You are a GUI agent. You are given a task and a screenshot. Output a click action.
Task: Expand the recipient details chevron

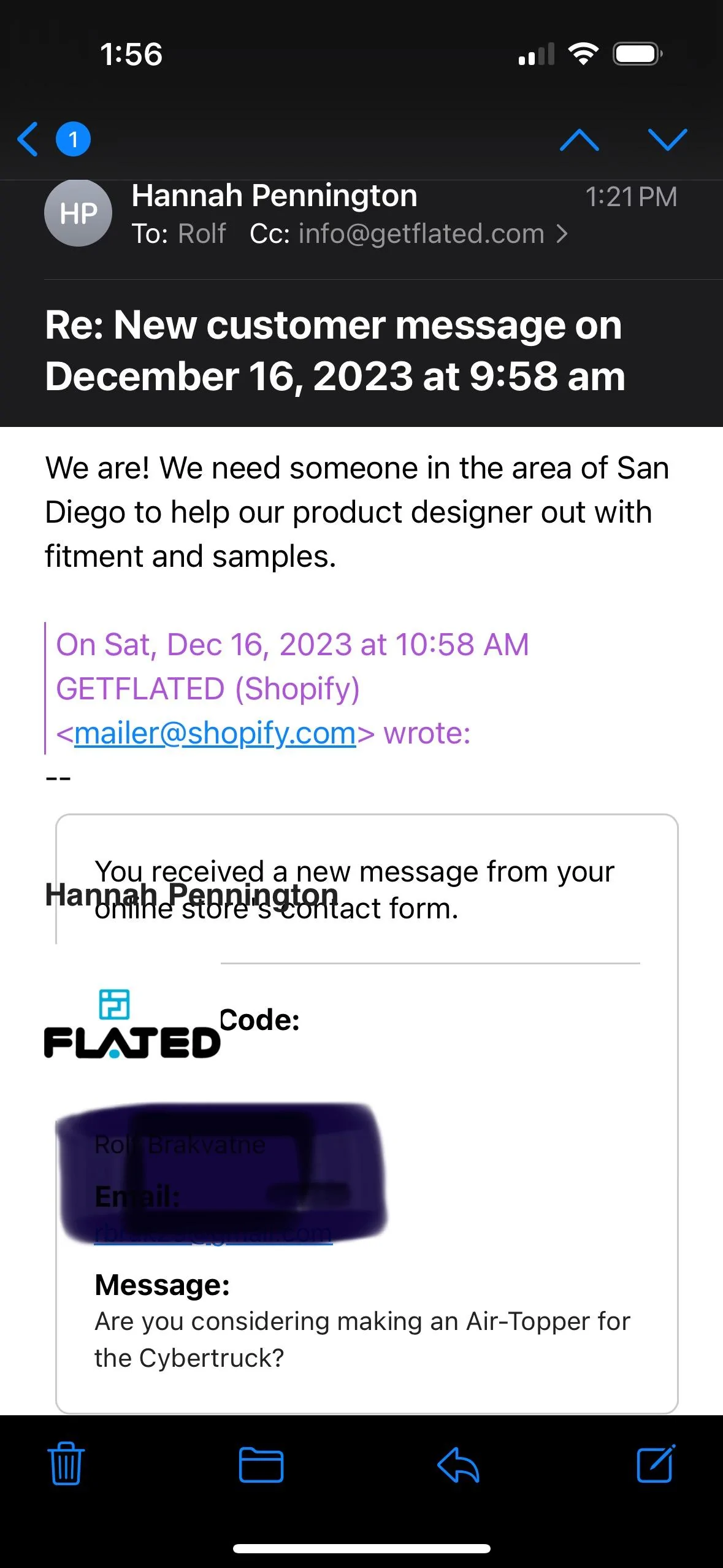point(562,234)
